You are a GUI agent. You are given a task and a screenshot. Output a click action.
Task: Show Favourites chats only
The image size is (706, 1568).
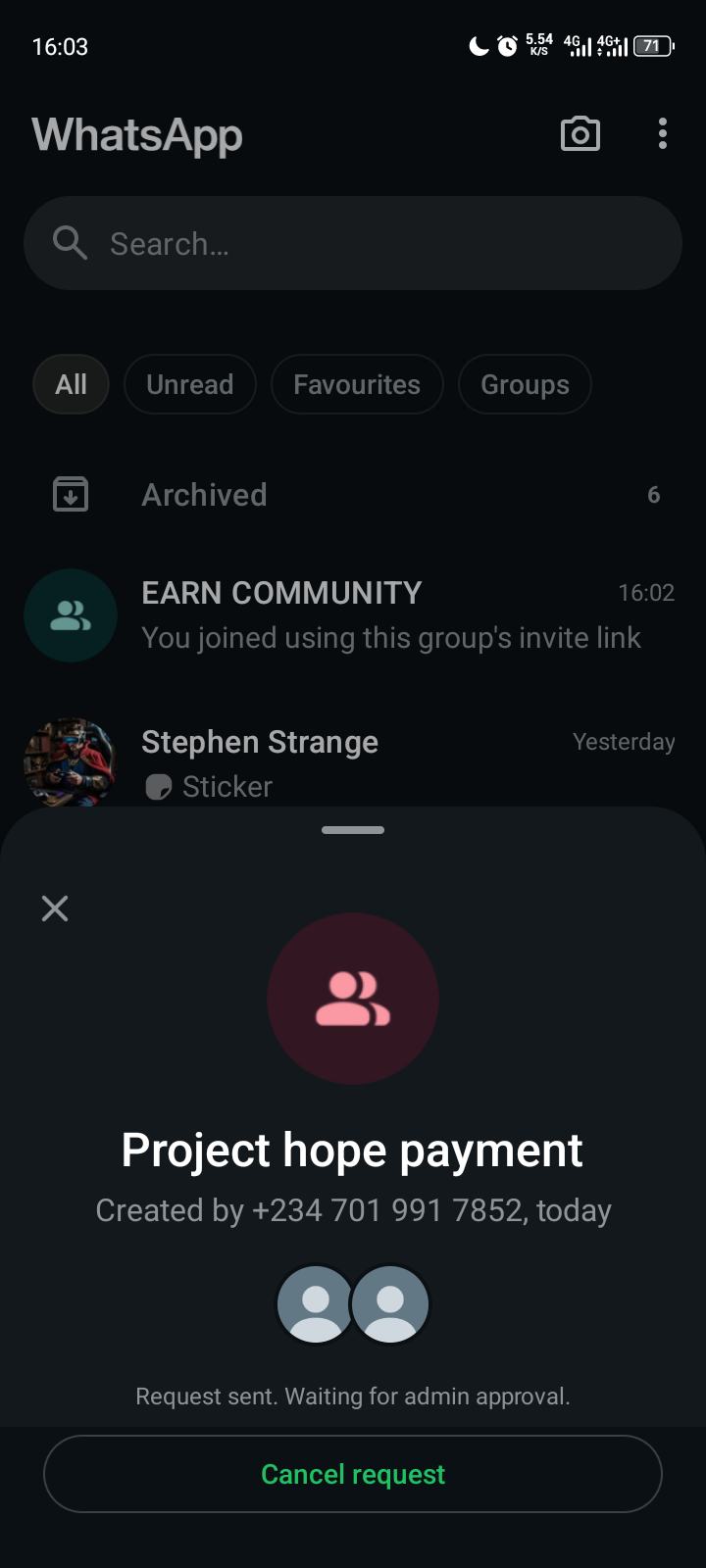[x=357, y=384]
